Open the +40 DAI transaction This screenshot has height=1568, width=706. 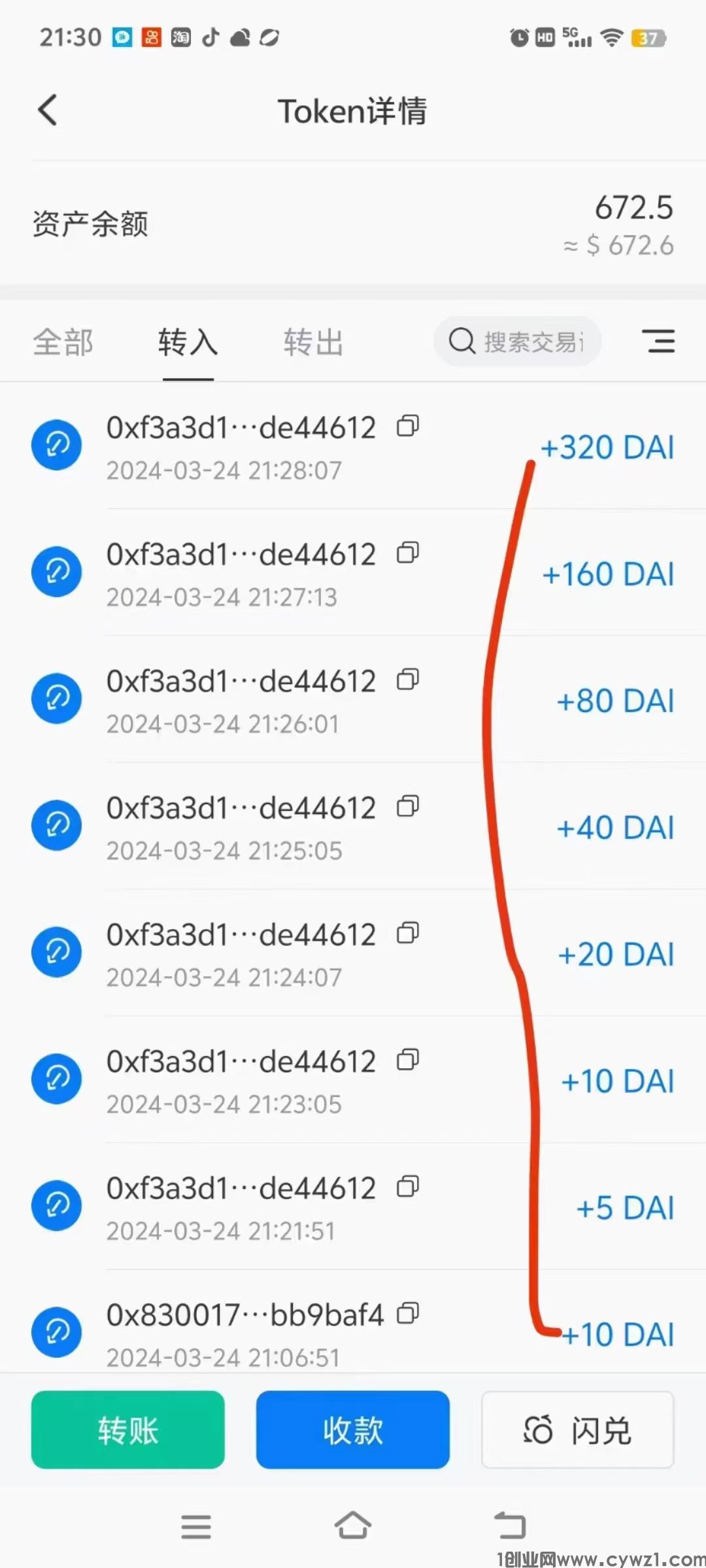tap(353, 827)
